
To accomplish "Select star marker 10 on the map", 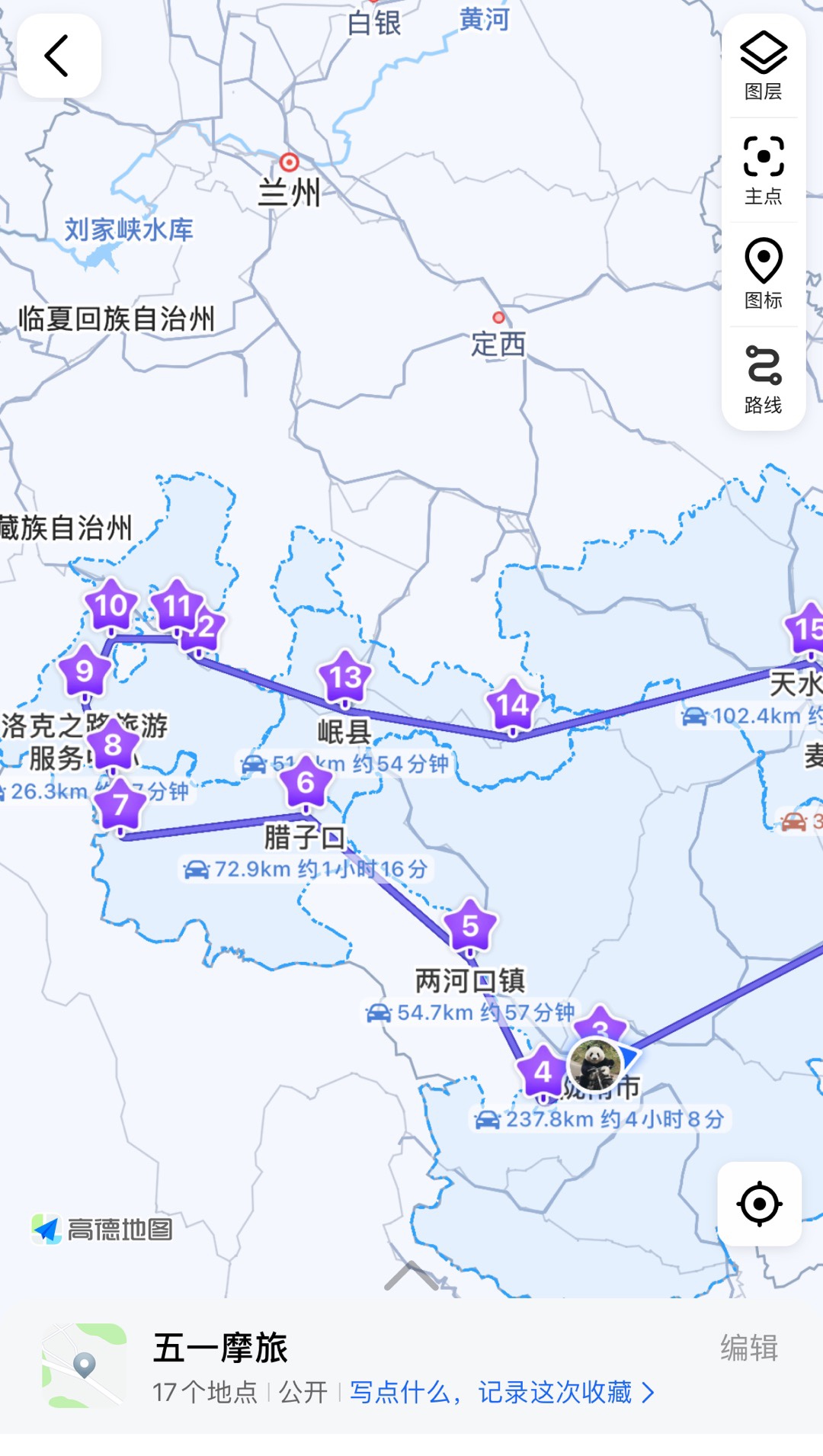I will (x=111, y=605).
